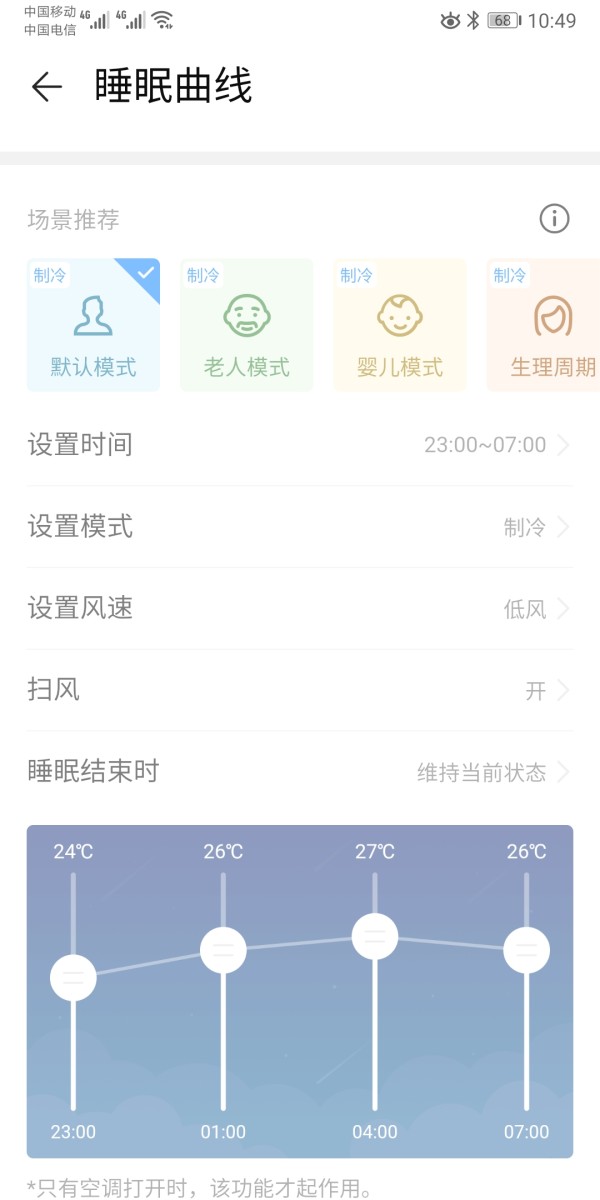This screenshot has width=600, height=1200.
Task: Go back from 睡眠曲线 page
Action: pos(47,87)
